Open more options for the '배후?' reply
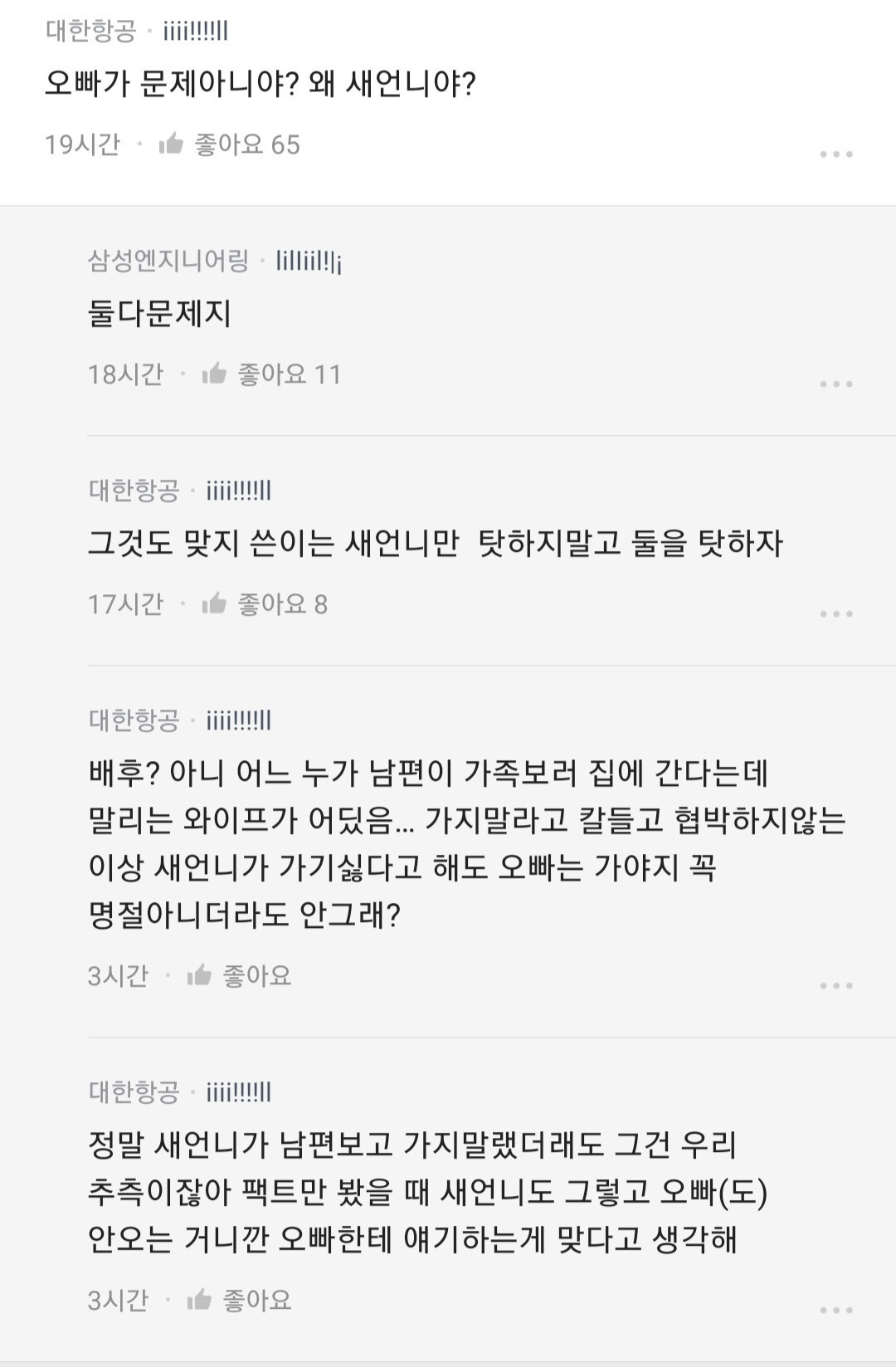Image resolution: width=896 pixels, height=1367 pixels. coord(835,986)
